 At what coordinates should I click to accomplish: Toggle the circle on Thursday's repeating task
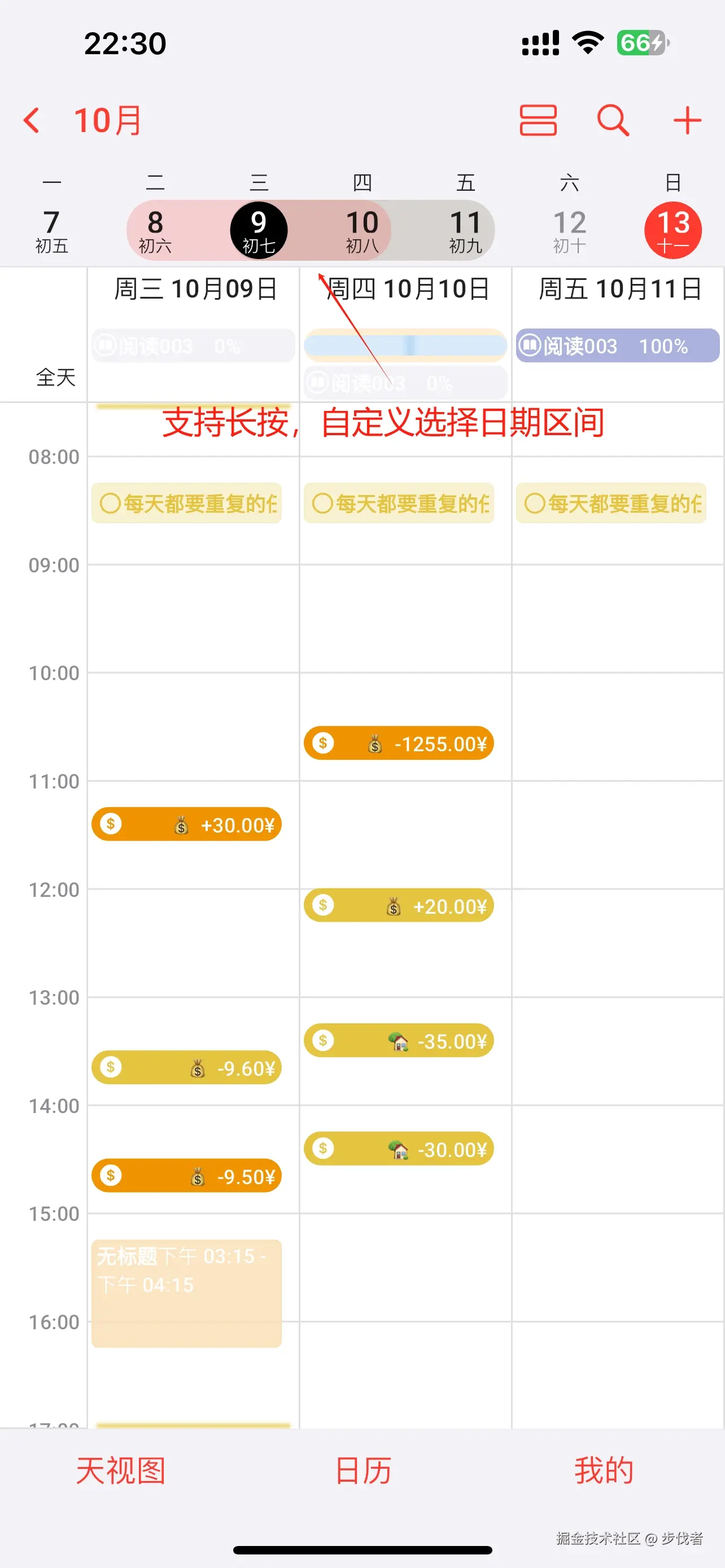pyautogui.click(x=321, y=503)
